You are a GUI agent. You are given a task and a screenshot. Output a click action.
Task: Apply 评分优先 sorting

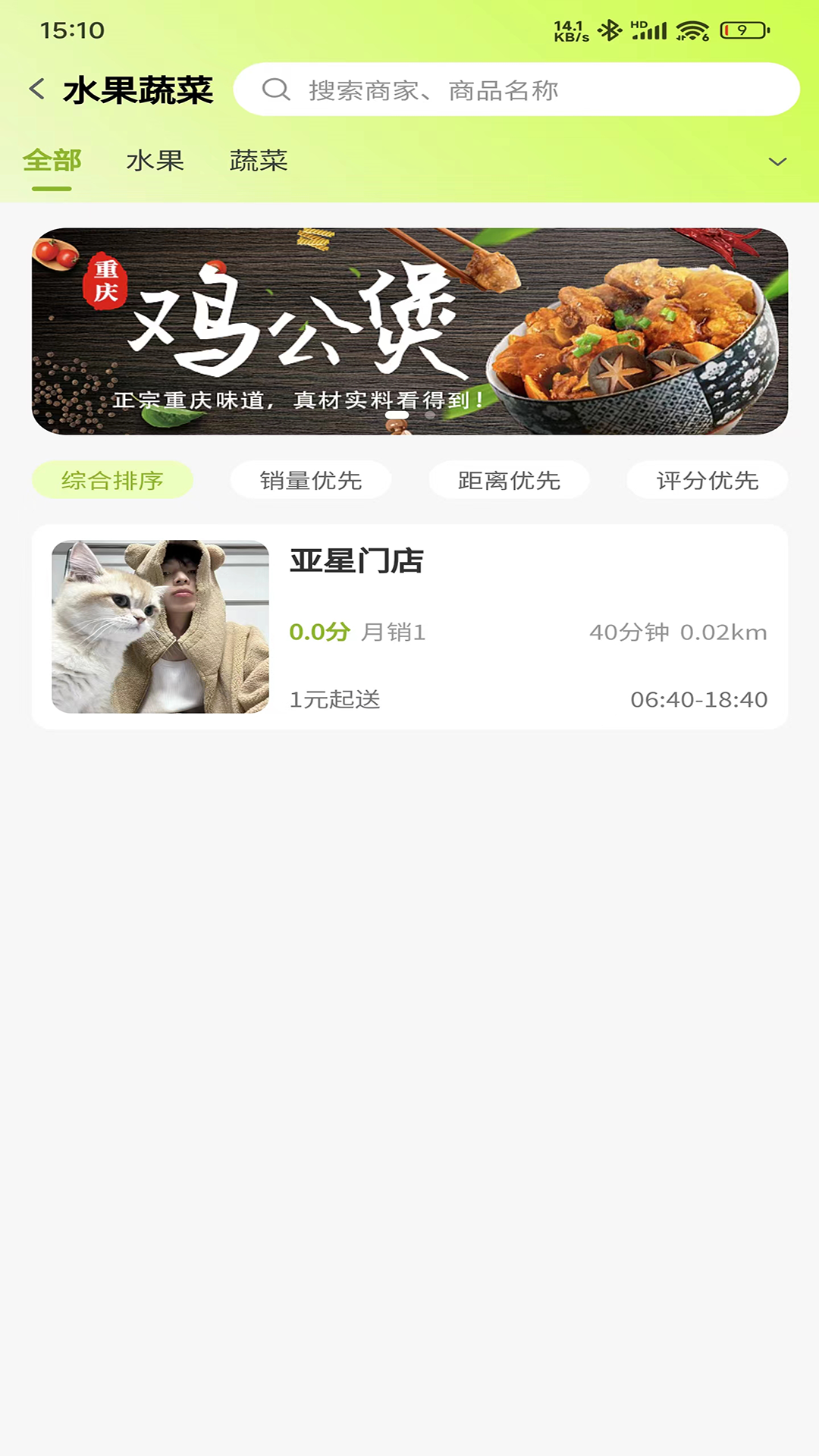(x=707, y=480)
